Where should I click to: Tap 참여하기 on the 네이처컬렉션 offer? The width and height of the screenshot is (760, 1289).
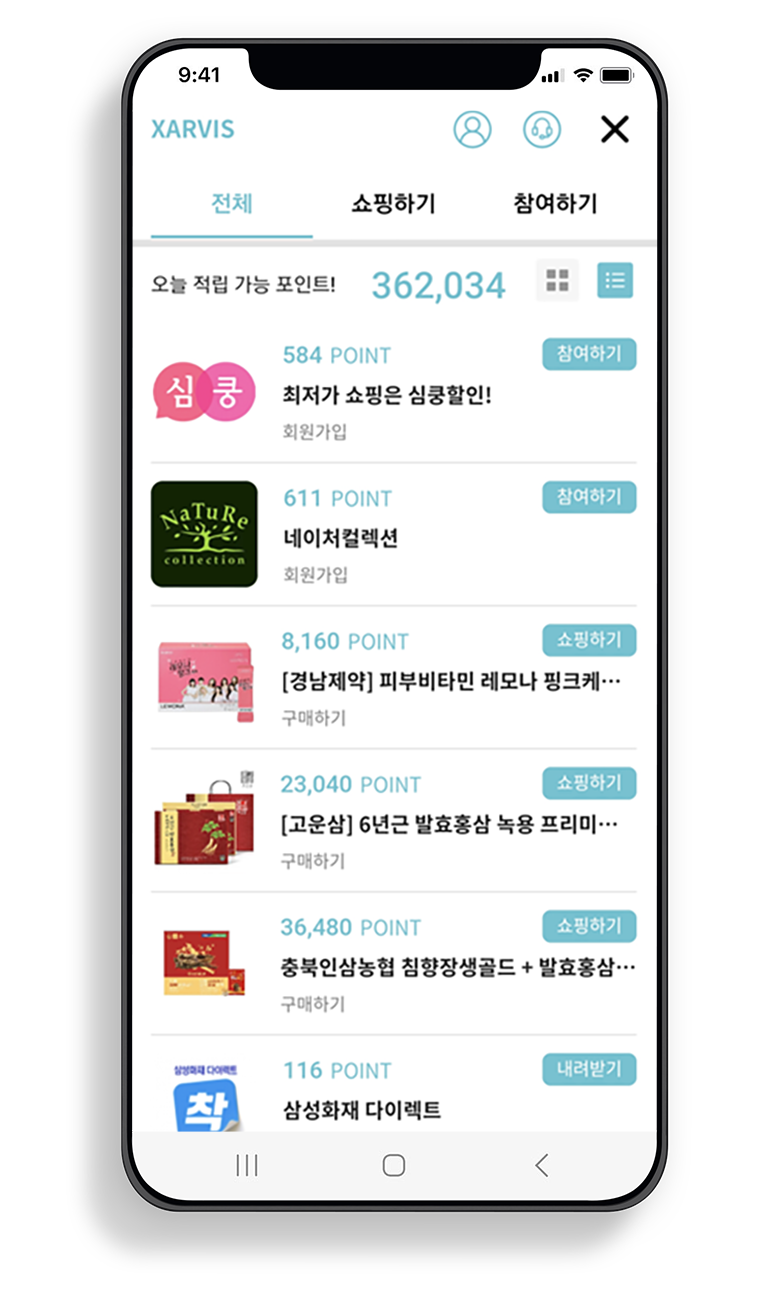589,497
